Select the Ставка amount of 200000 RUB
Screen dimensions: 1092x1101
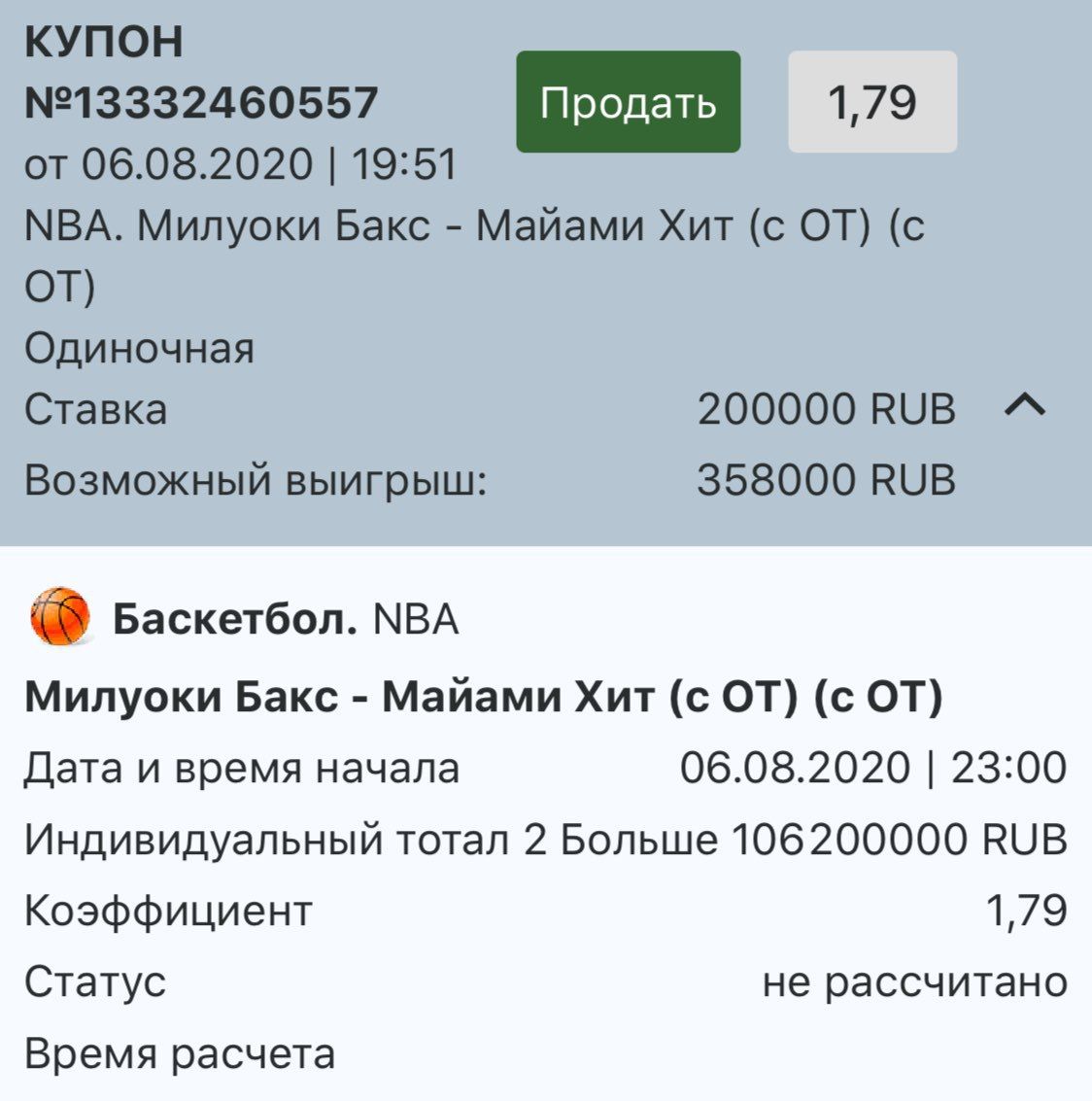click(x=825, y=411)
